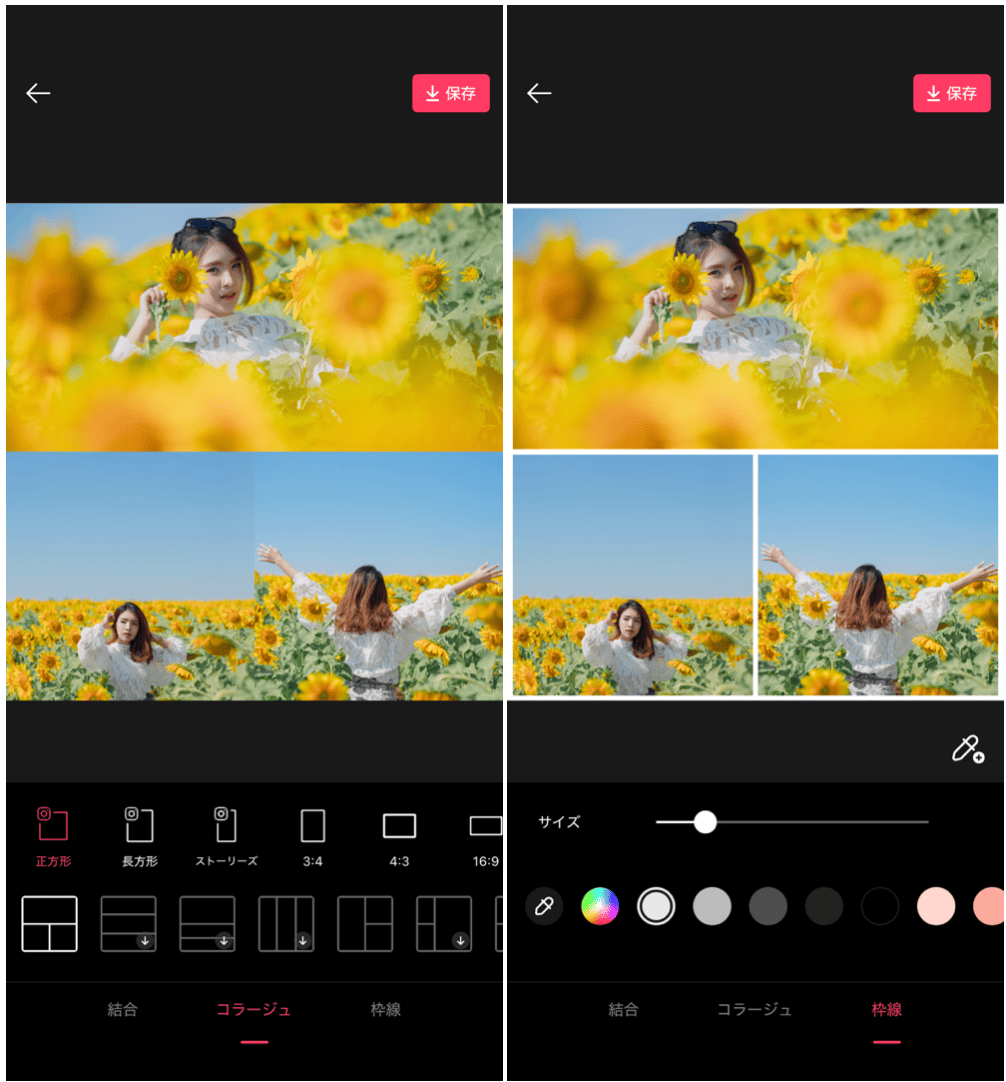Open the rainbow custom color picker

[600, 906]
